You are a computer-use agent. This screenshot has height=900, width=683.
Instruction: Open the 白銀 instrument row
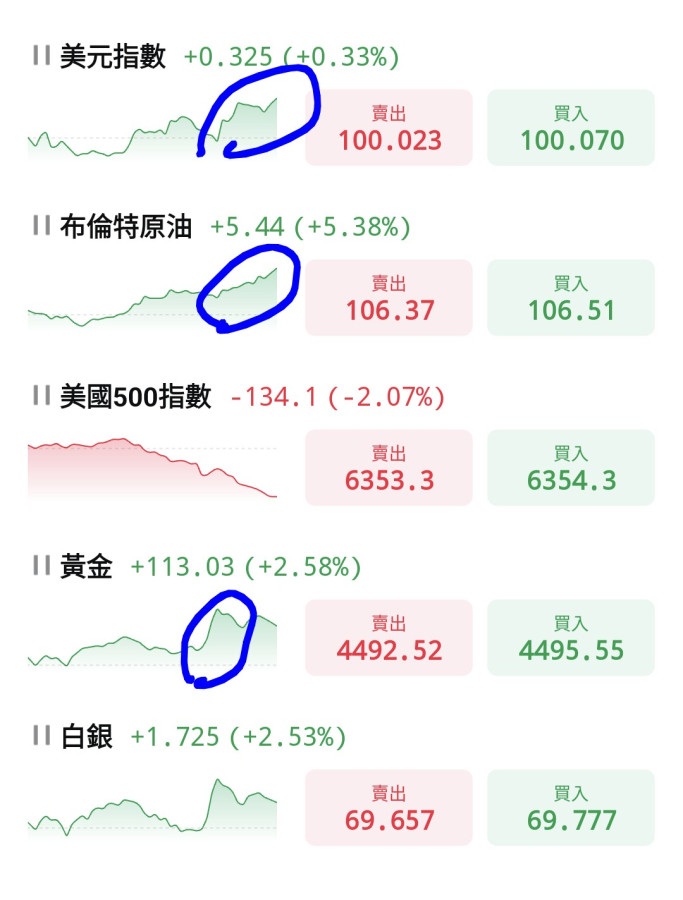click(87, 737)
